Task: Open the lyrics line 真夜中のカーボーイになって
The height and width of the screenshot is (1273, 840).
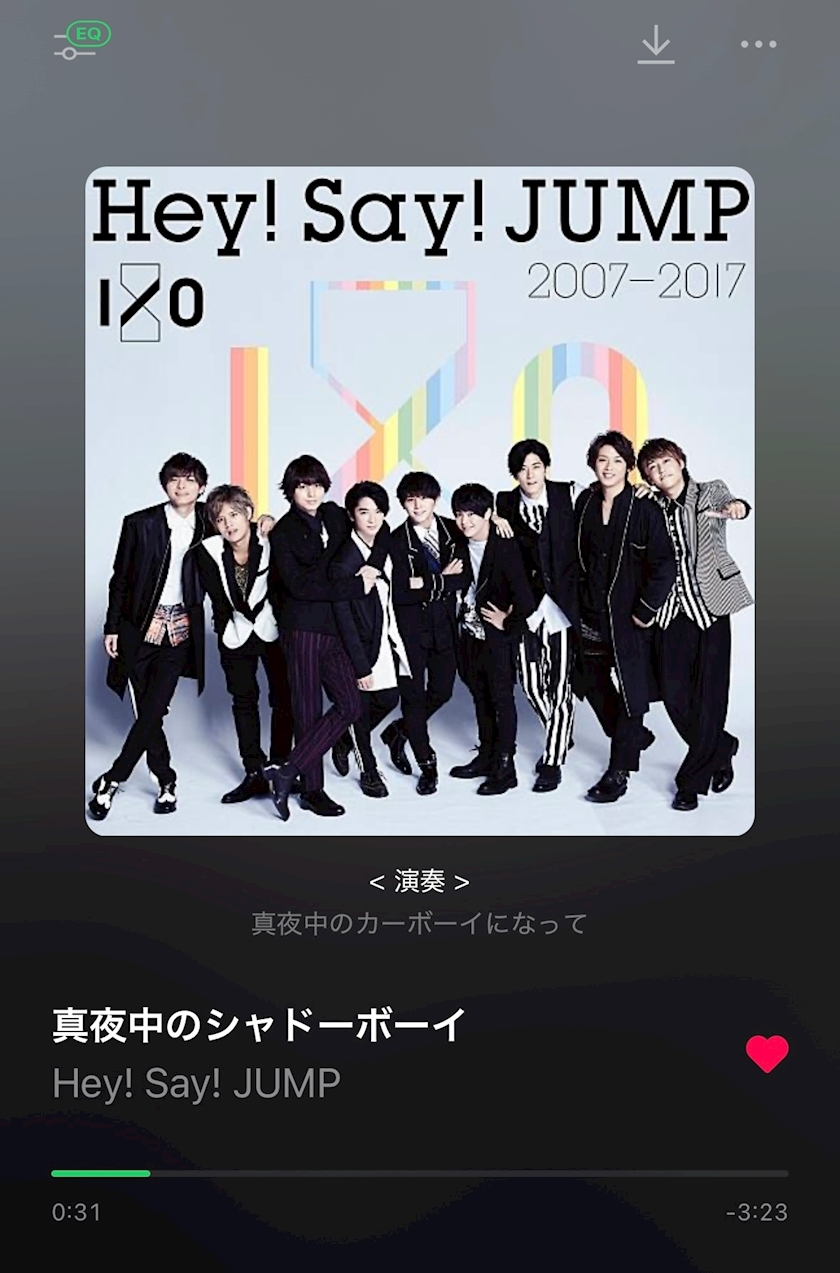Action: (x=419, y=923)
